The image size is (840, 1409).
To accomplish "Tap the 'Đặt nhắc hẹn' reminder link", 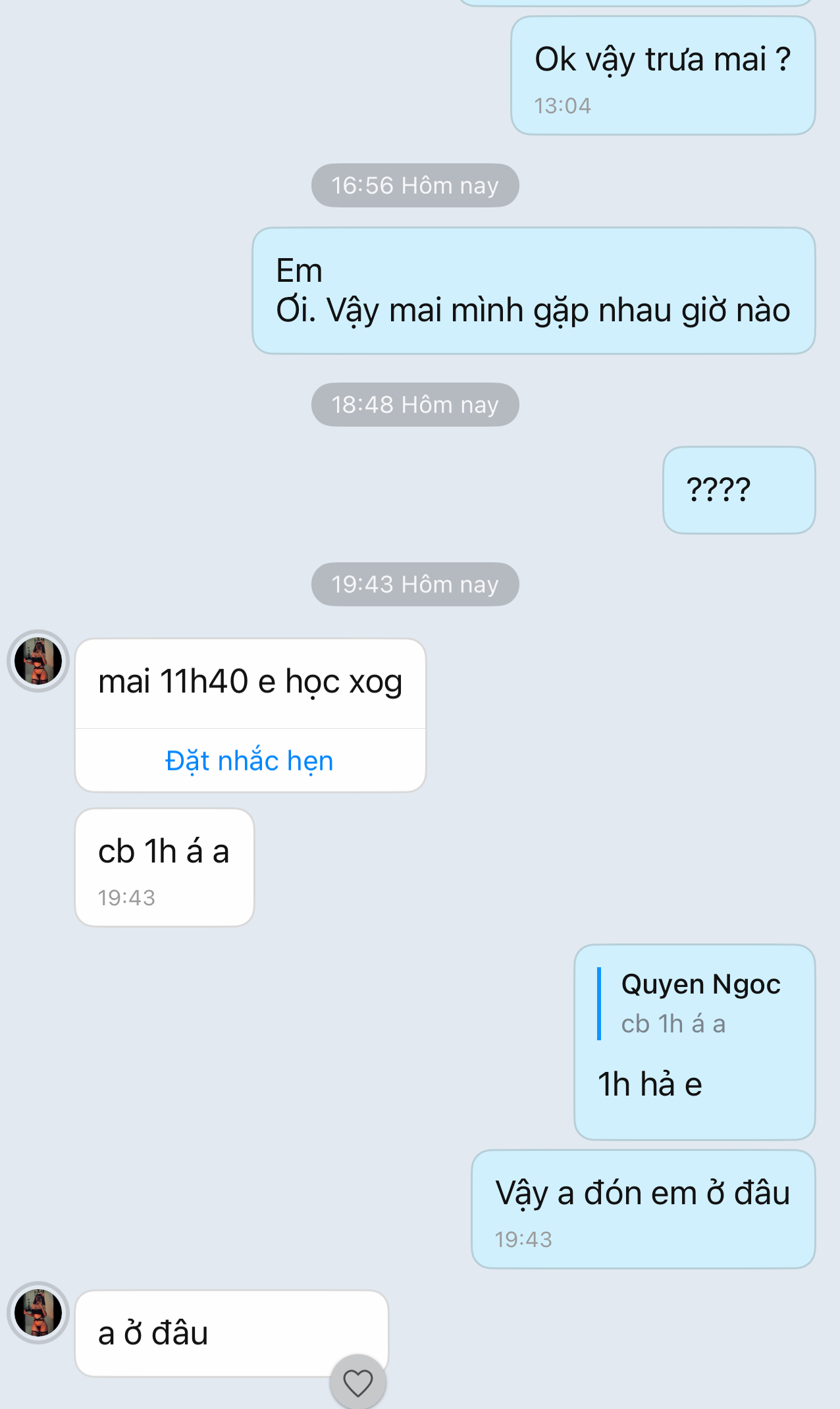I will click(x=249, y=760).
